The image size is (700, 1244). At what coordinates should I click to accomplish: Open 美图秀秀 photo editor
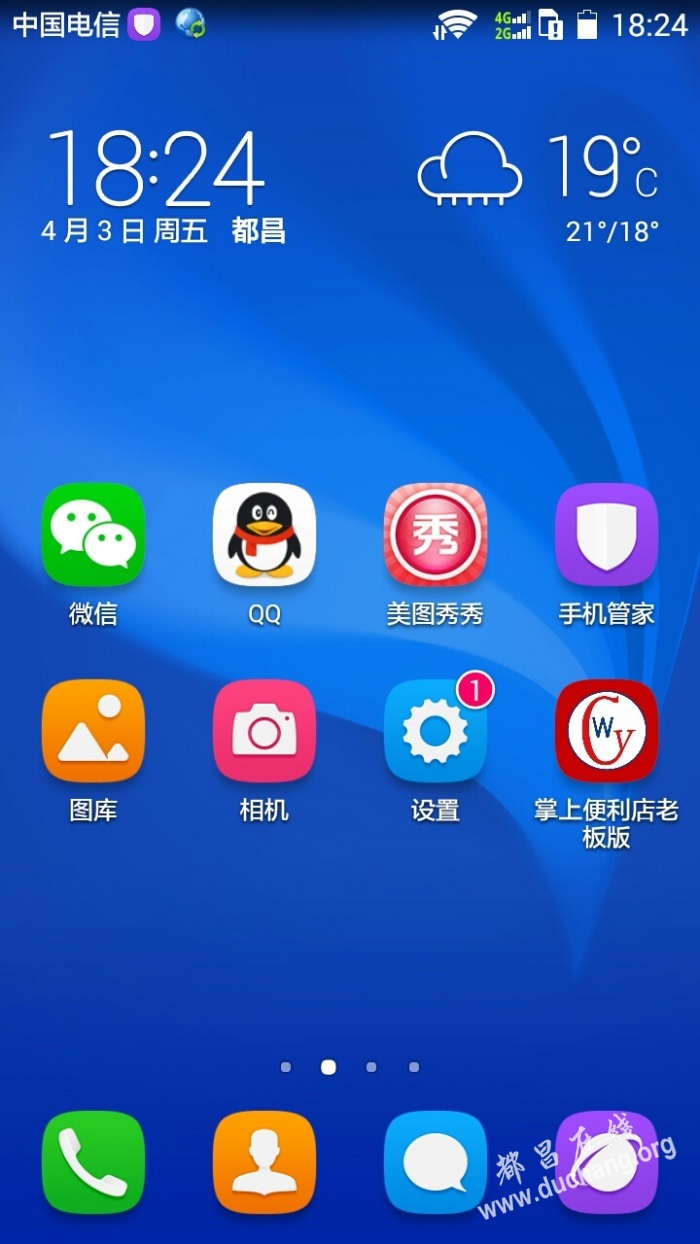click(435, 535)
